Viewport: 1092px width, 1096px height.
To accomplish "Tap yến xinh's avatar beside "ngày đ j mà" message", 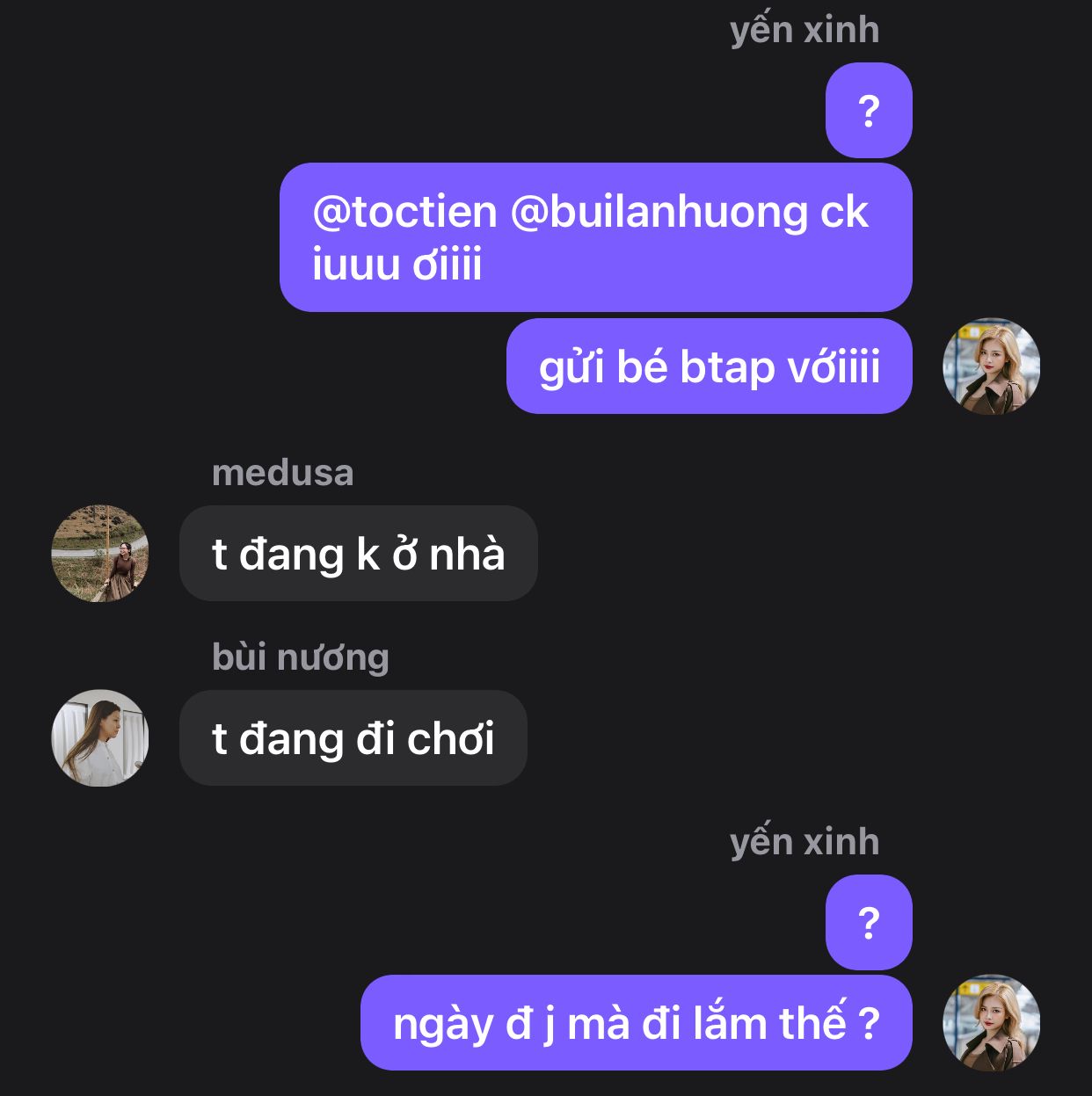I will pyautogui.click(x=991, y=1022).
